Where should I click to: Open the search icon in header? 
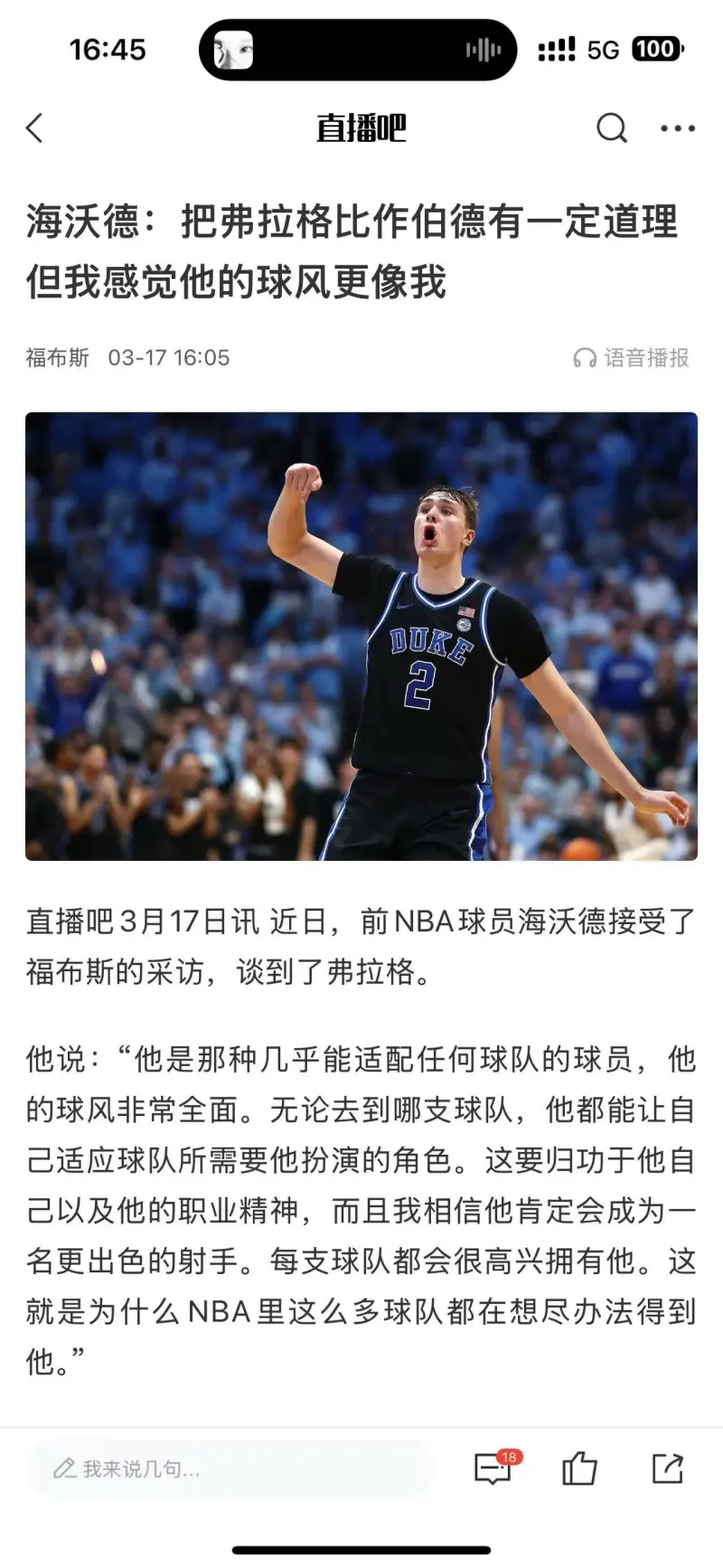(612, 128)
